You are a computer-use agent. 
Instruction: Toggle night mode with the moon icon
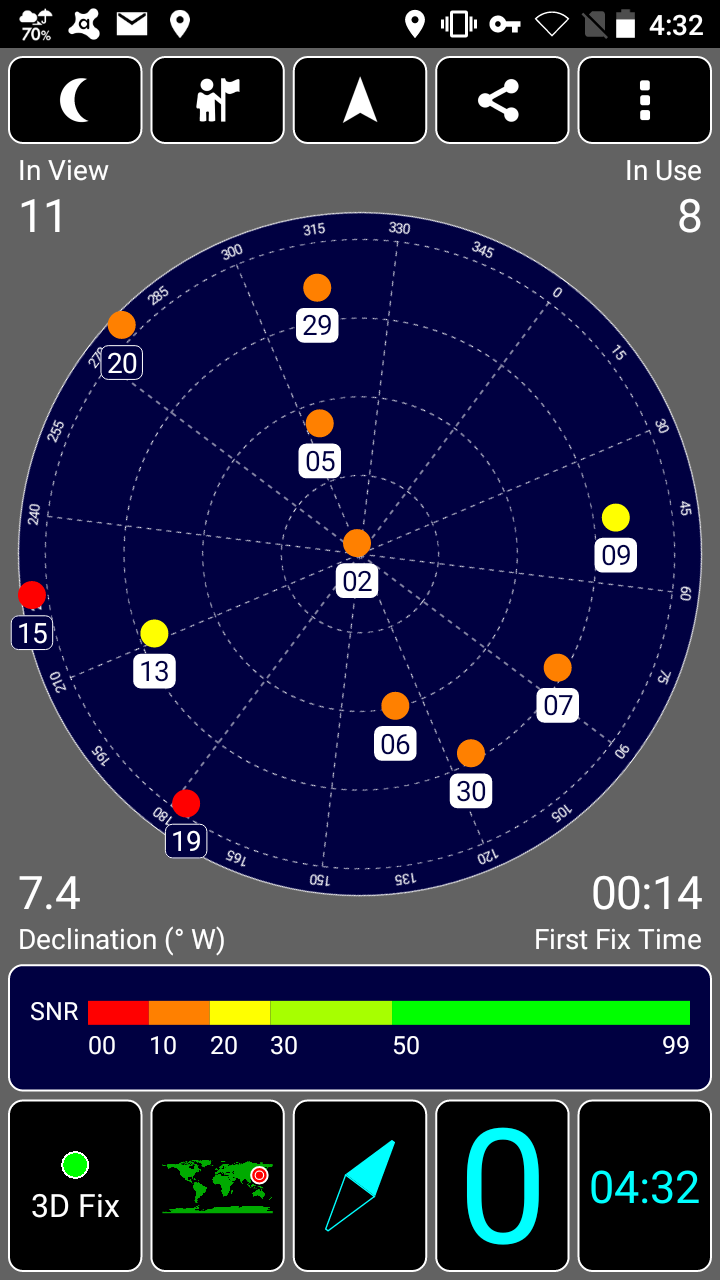(x=75, y=100)
